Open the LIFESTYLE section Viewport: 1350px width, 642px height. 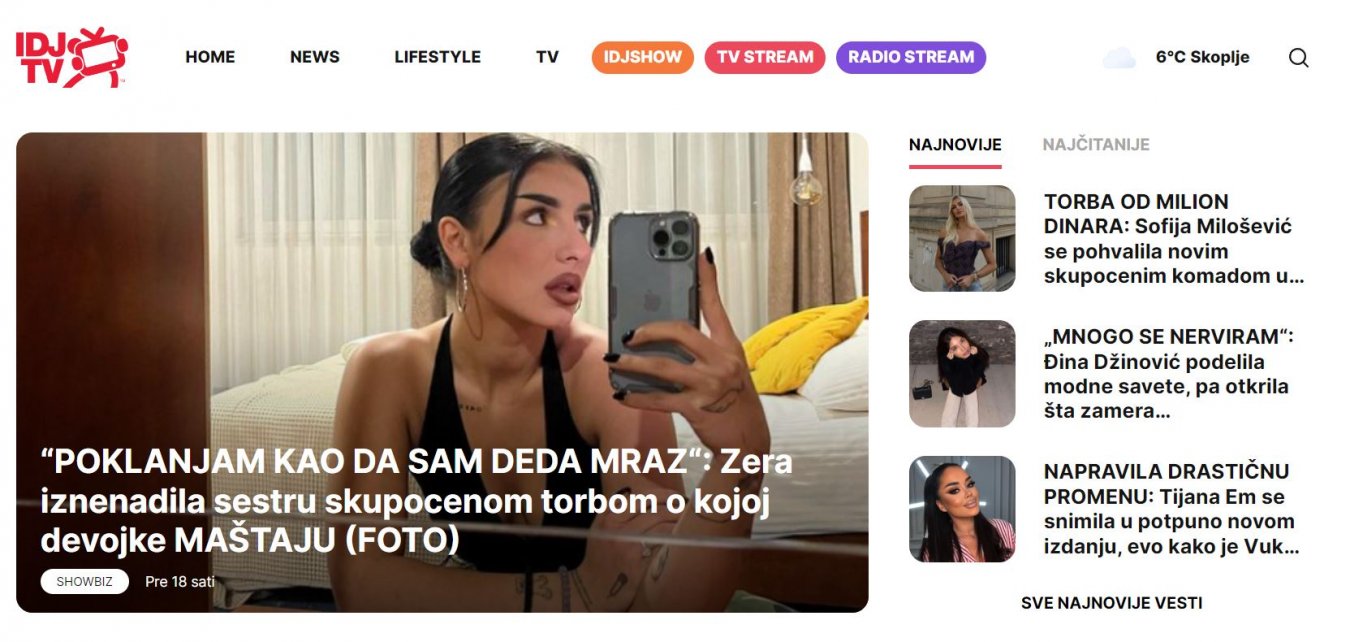[437, 57]
